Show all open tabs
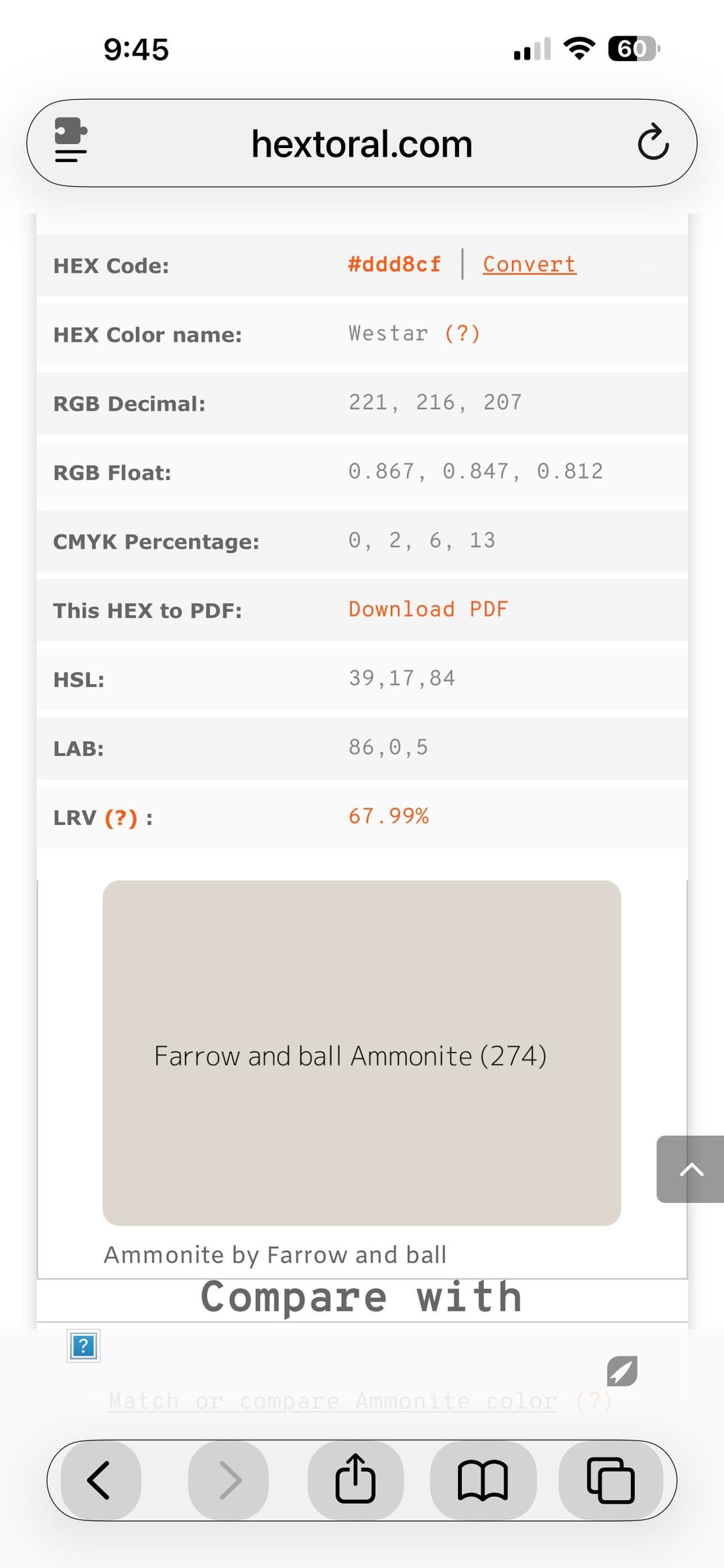The height and width of the screenshot is (1568, 724). click(610, 1480)
